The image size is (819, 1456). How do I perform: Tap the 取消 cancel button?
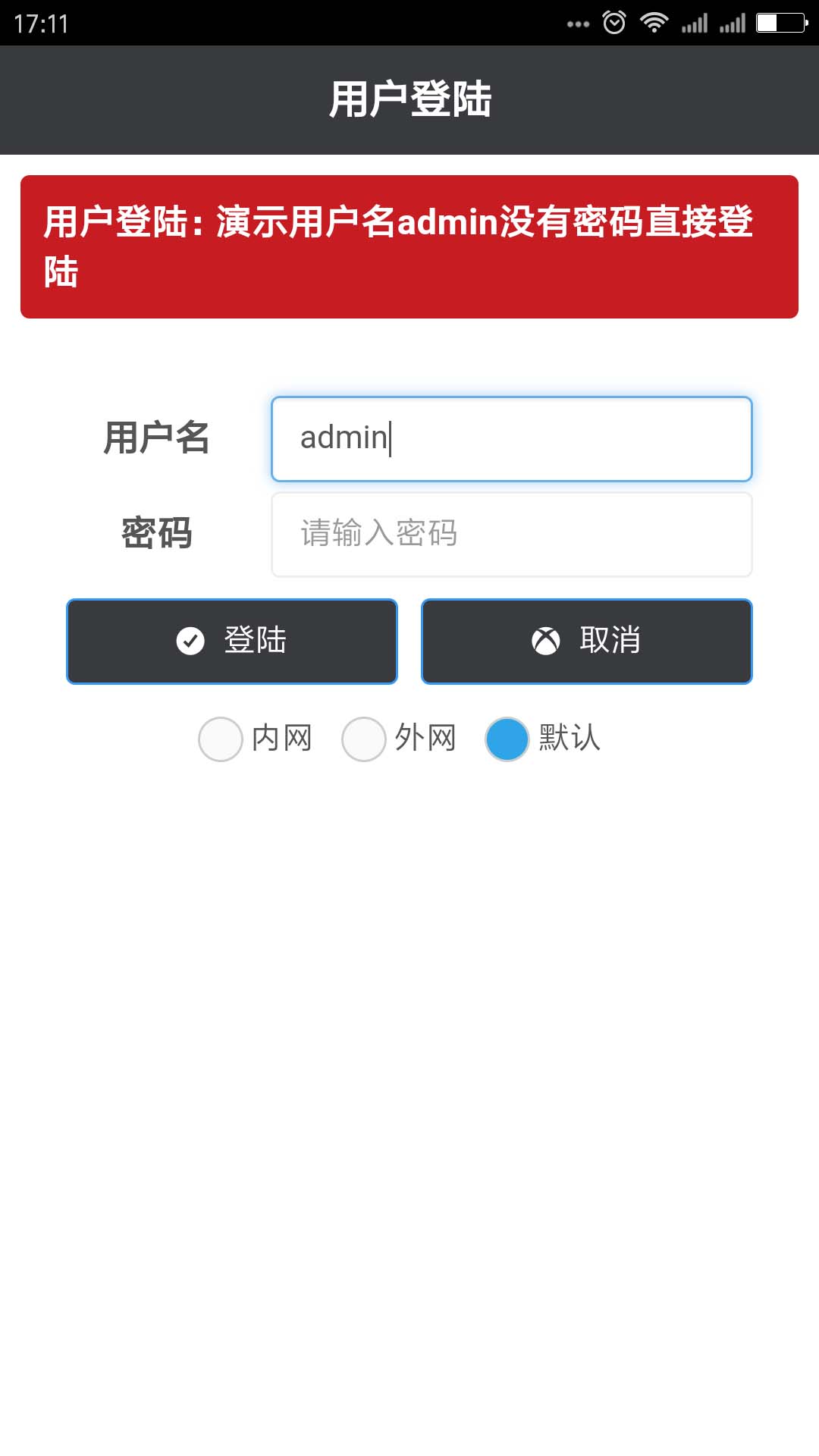pos(587,642)
